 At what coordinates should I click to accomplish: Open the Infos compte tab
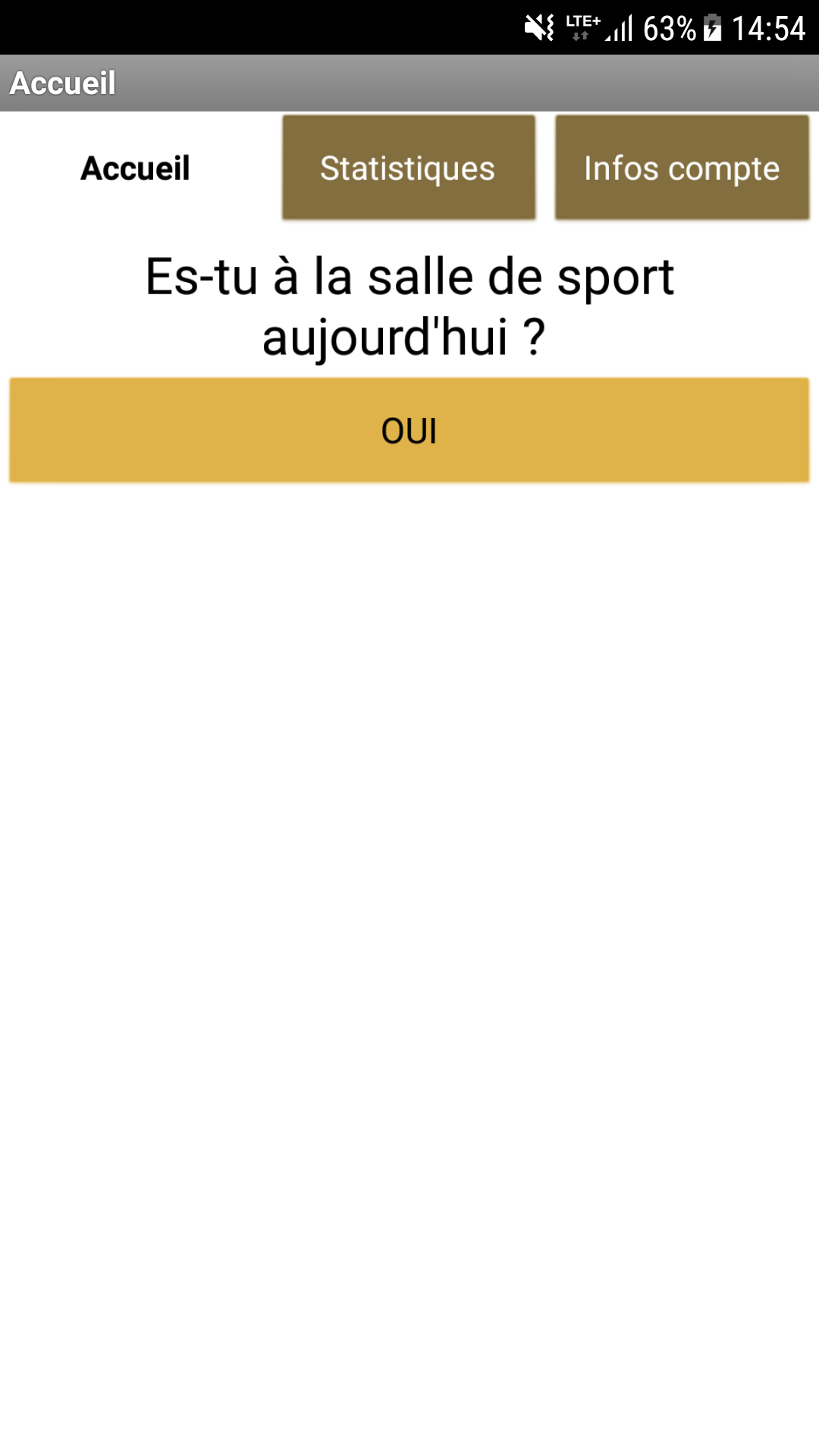point(682,168)
